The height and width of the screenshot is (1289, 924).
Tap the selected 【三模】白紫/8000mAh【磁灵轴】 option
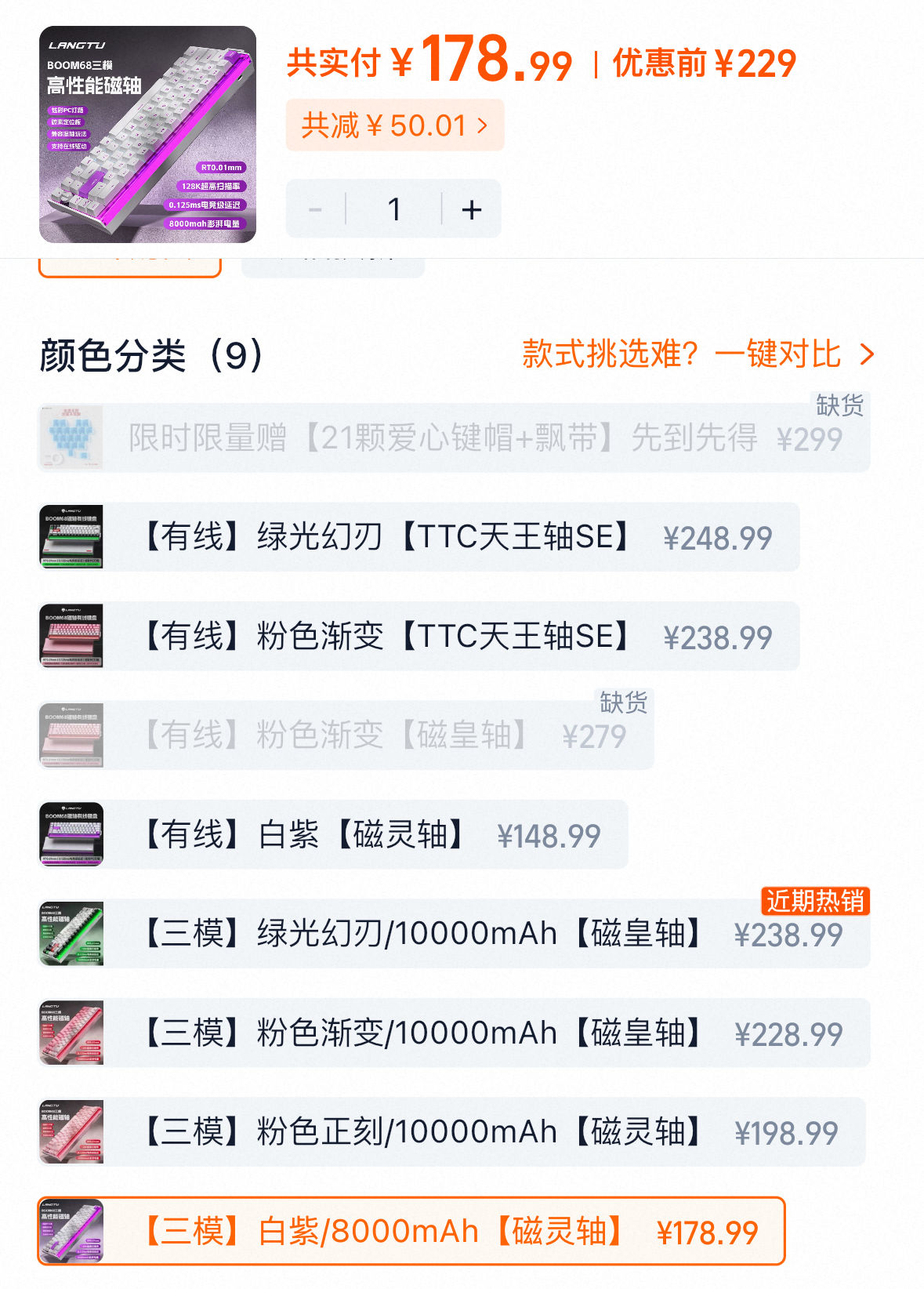[x=411, y=1232]
